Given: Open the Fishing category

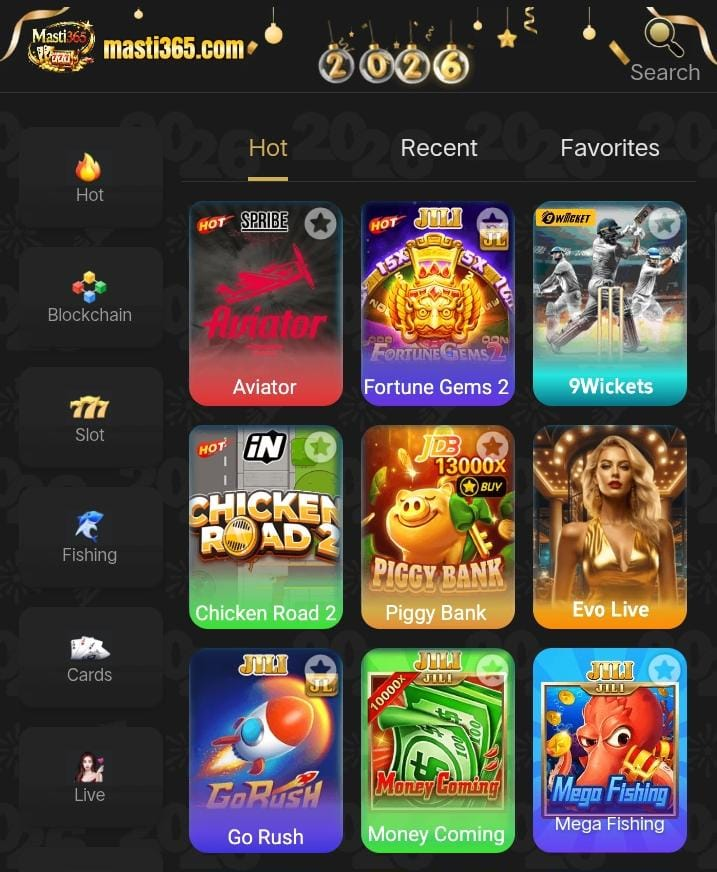Looking at the screenshot, I should 90,538.
